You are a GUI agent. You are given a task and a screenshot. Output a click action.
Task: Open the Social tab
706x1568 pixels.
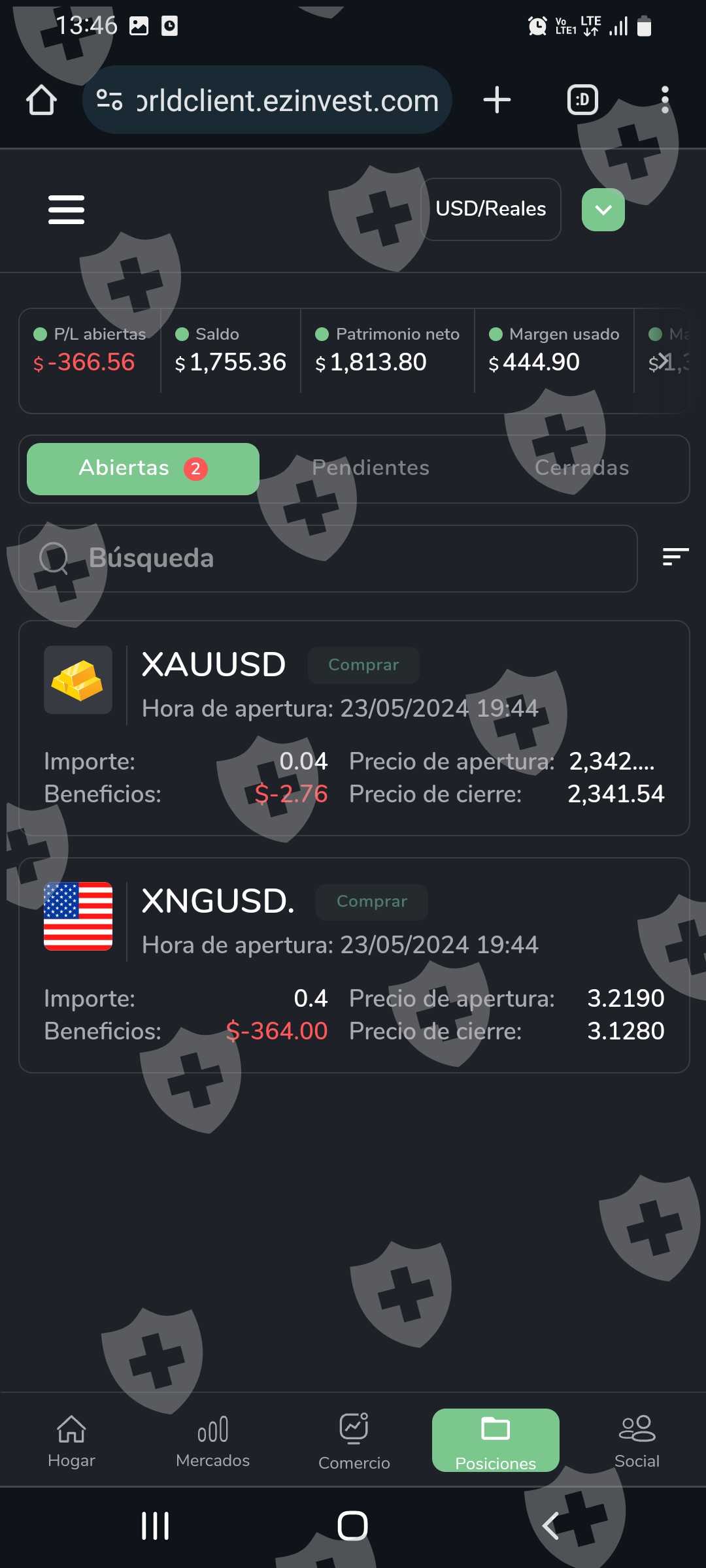click(x=637, y=1441)
